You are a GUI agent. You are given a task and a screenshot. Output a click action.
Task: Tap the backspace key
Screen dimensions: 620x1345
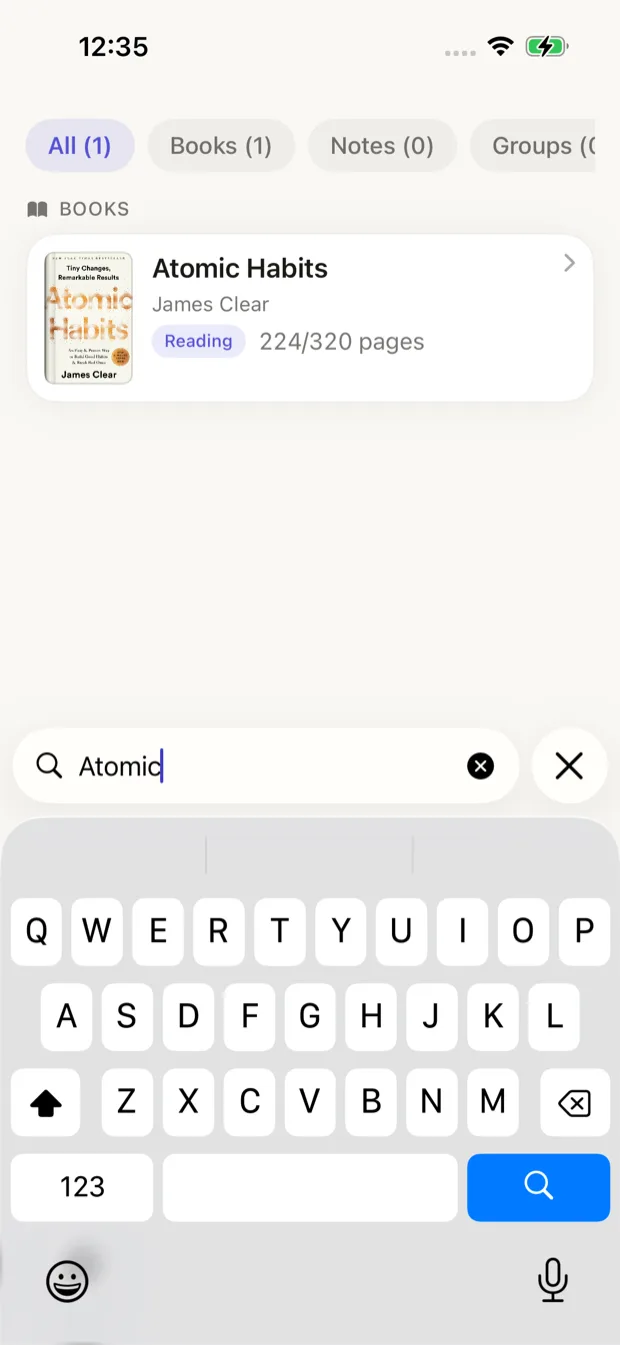(574, 1103)
